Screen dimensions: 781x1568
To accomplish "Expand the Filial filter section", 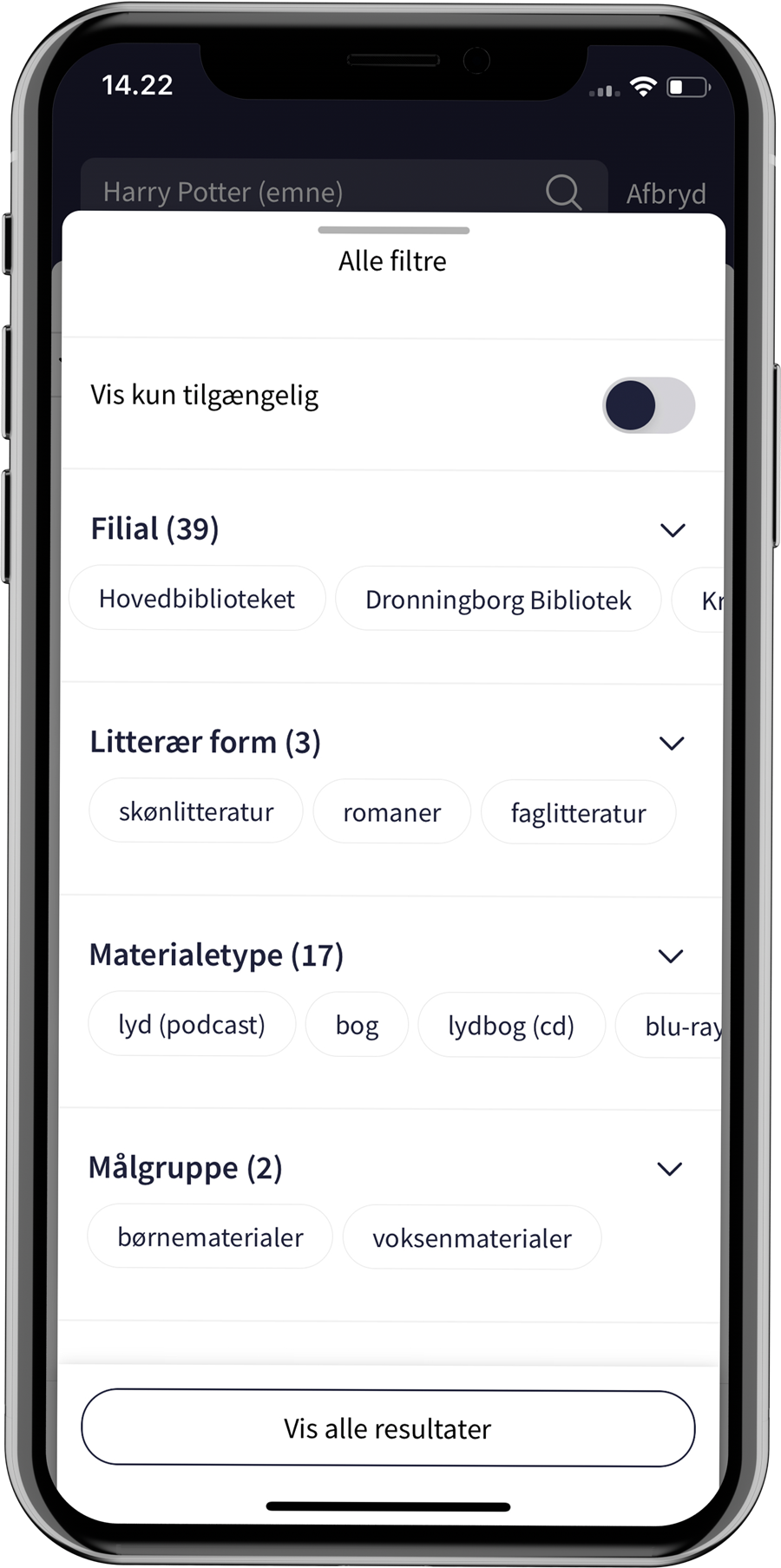I will [673, 529].
